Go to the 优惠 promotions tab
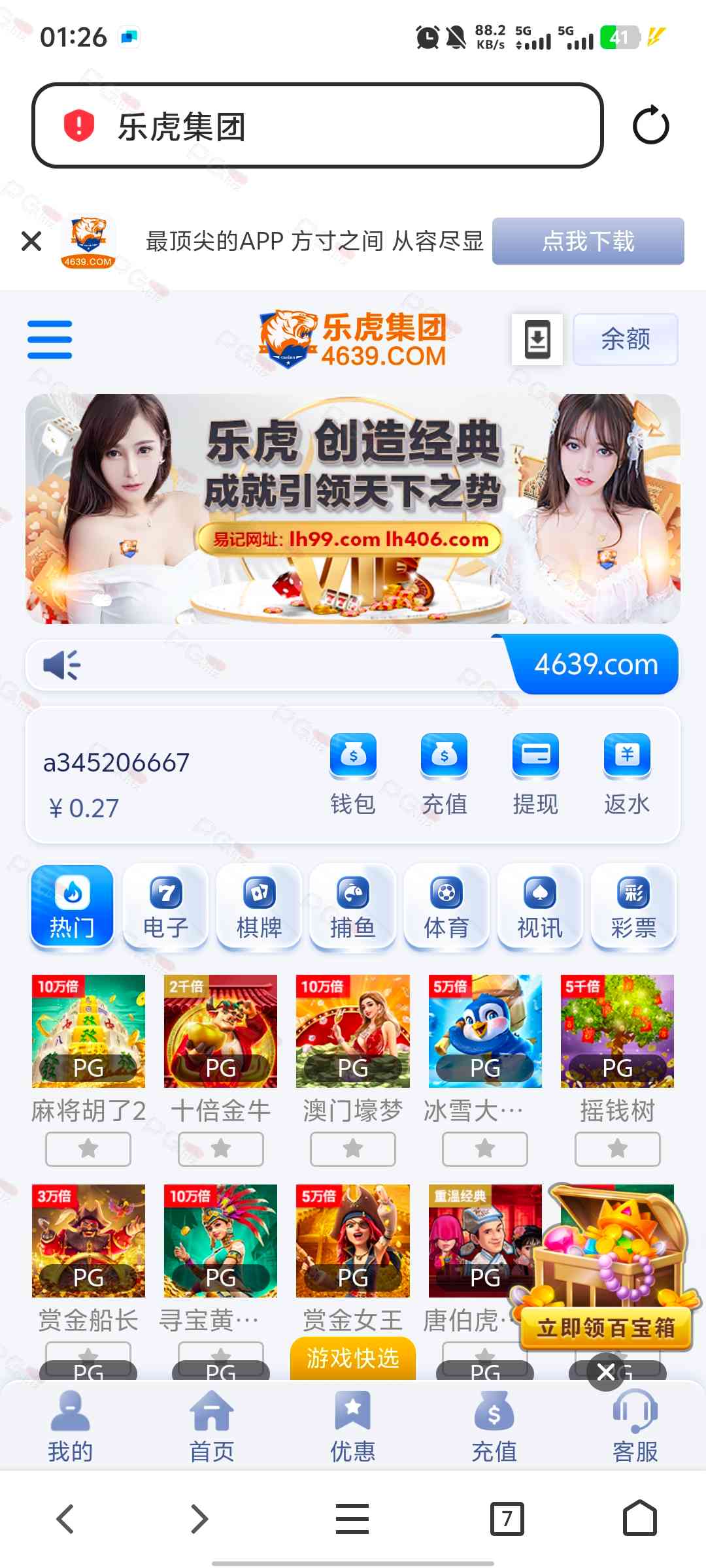 click(x=353, y=1426)
